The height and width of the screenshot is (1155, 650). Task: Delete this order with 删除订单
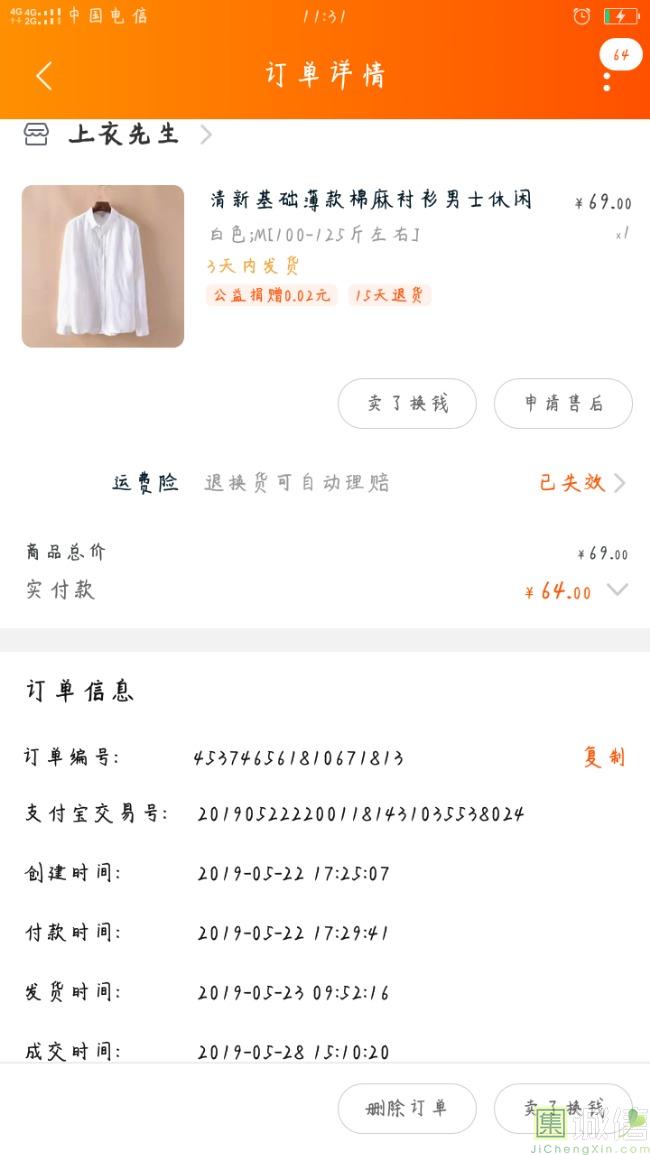(407, 1108)
